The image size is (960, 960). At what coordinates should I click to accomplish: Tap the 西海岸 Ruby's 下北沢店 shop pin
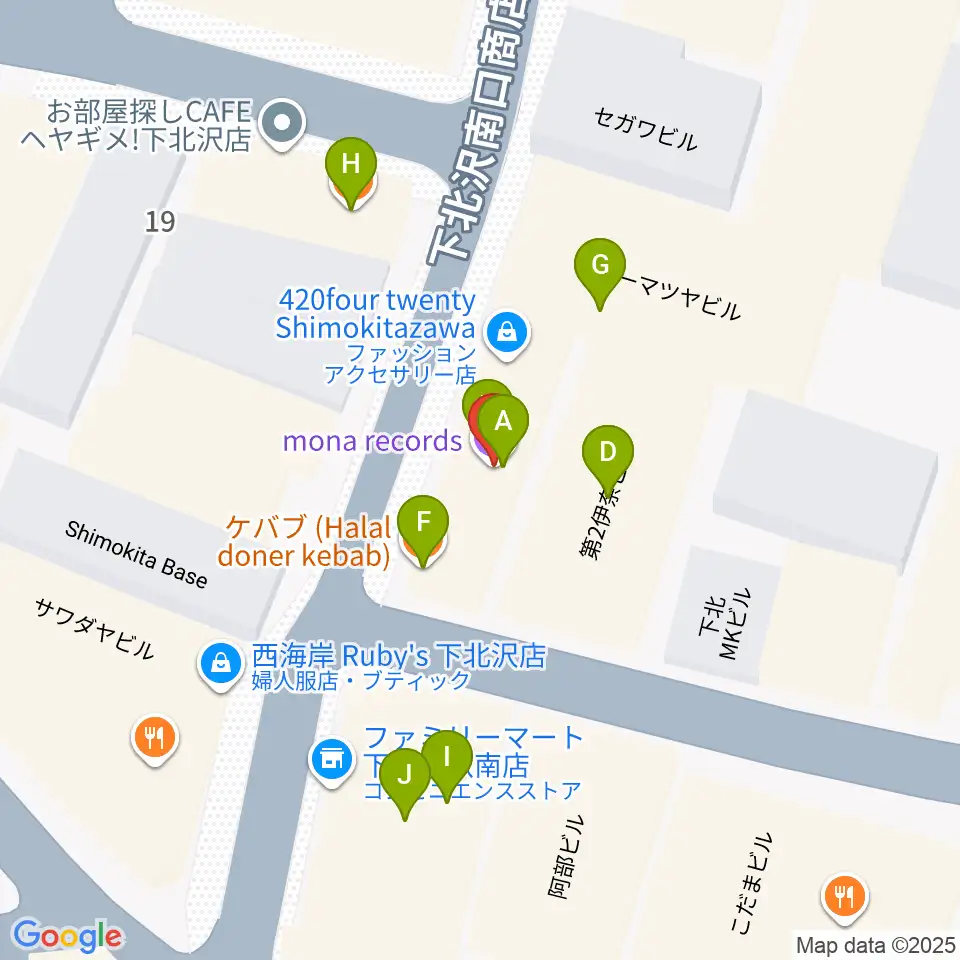pyautogui.click(x=221, y=664)
